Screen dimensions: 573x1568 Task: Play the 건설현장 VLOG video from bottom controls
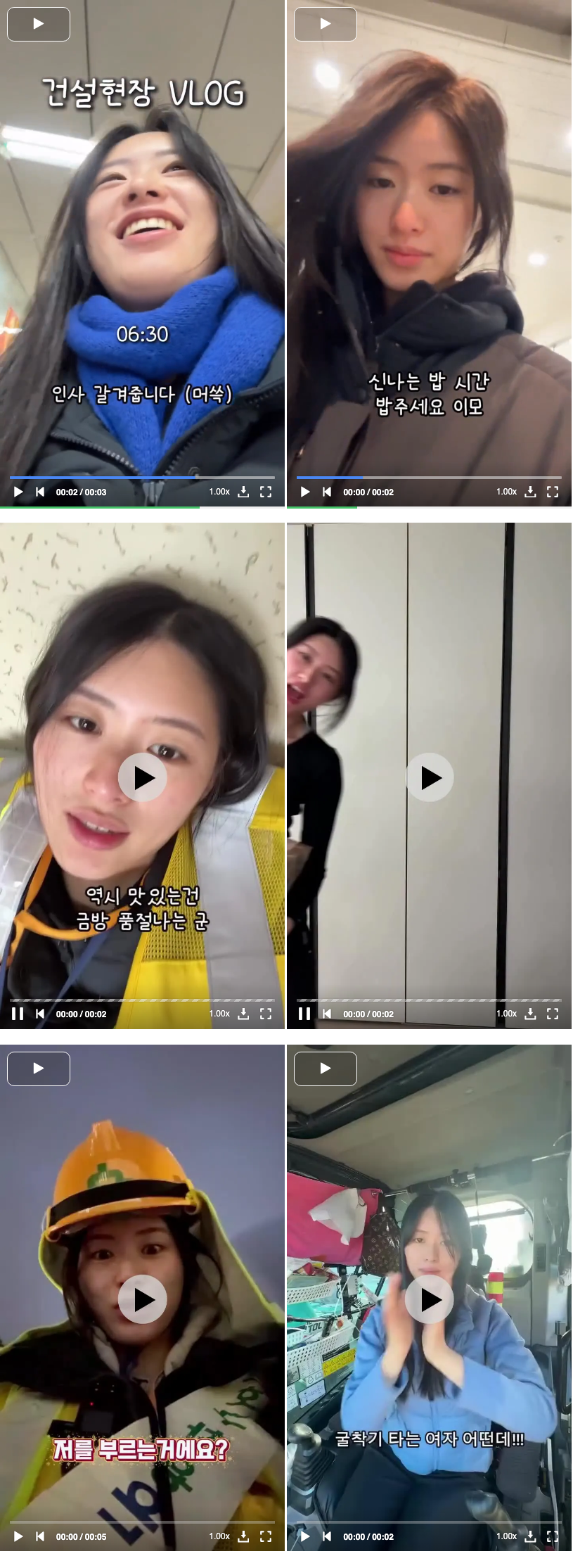(x=19, y=492)
